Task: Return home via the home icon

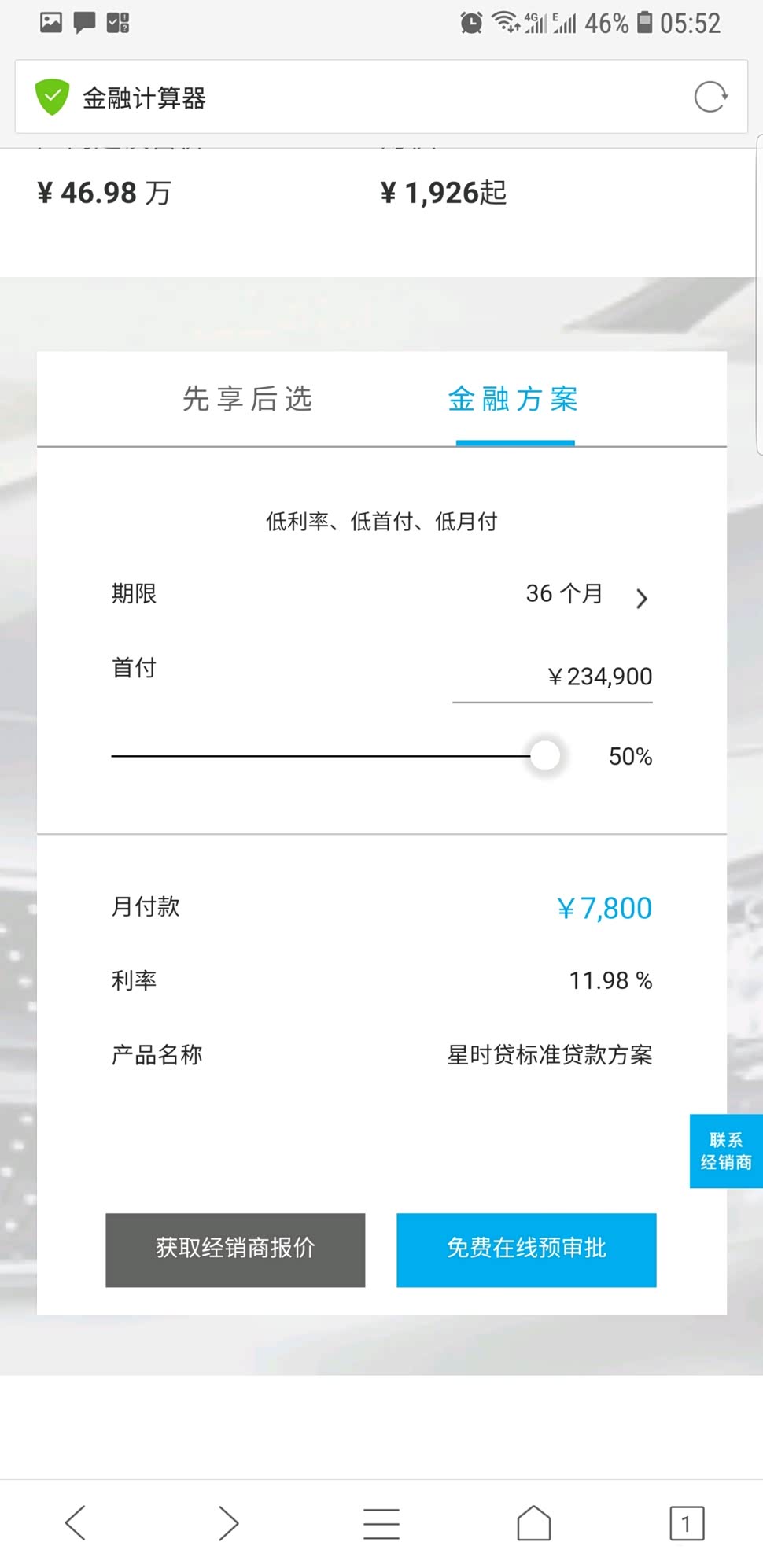Action: tap(534, 1523)
